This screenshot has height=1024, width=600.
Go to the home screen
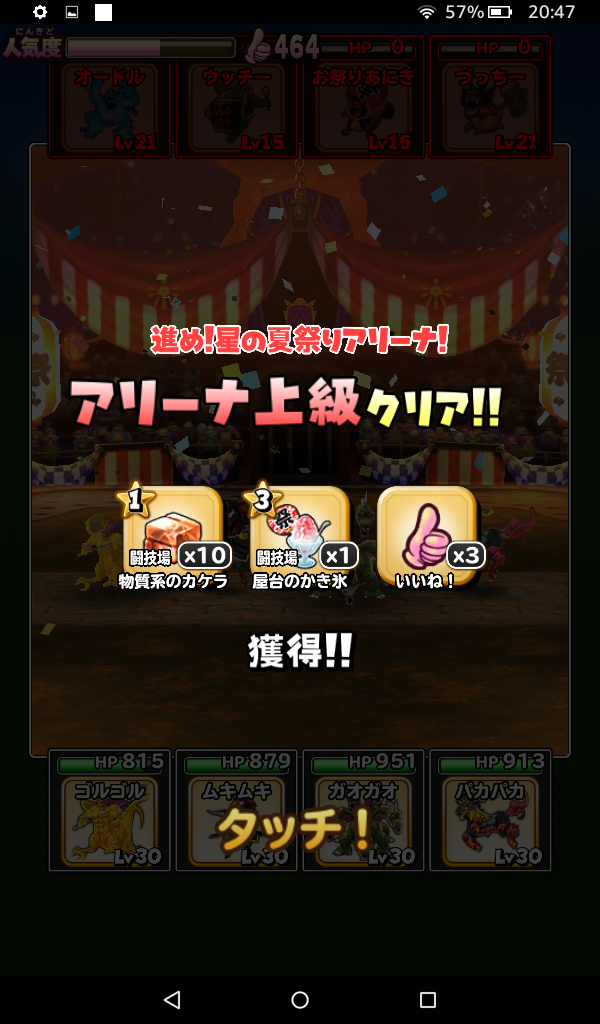[x=300, y=999]
